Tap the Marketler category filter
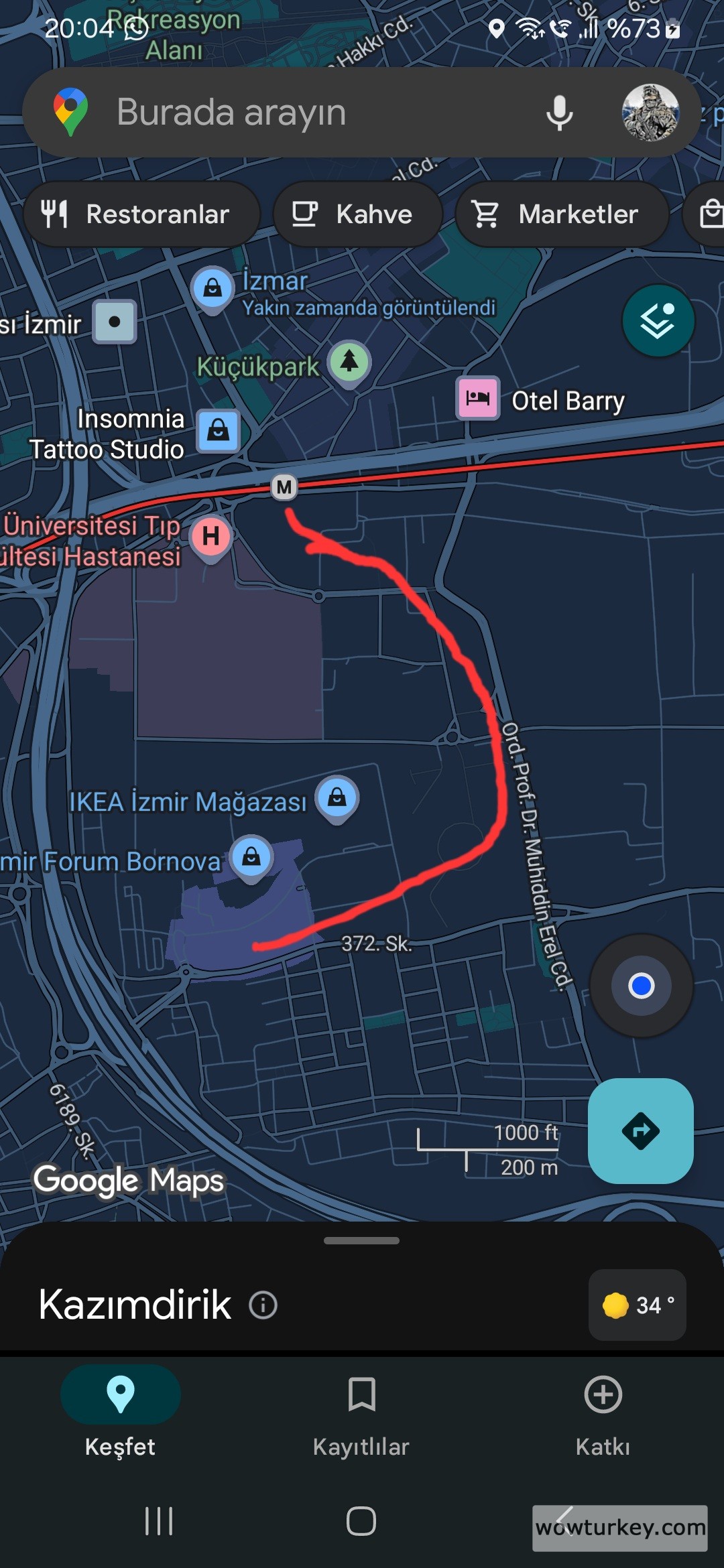 [x=562, y=214]
